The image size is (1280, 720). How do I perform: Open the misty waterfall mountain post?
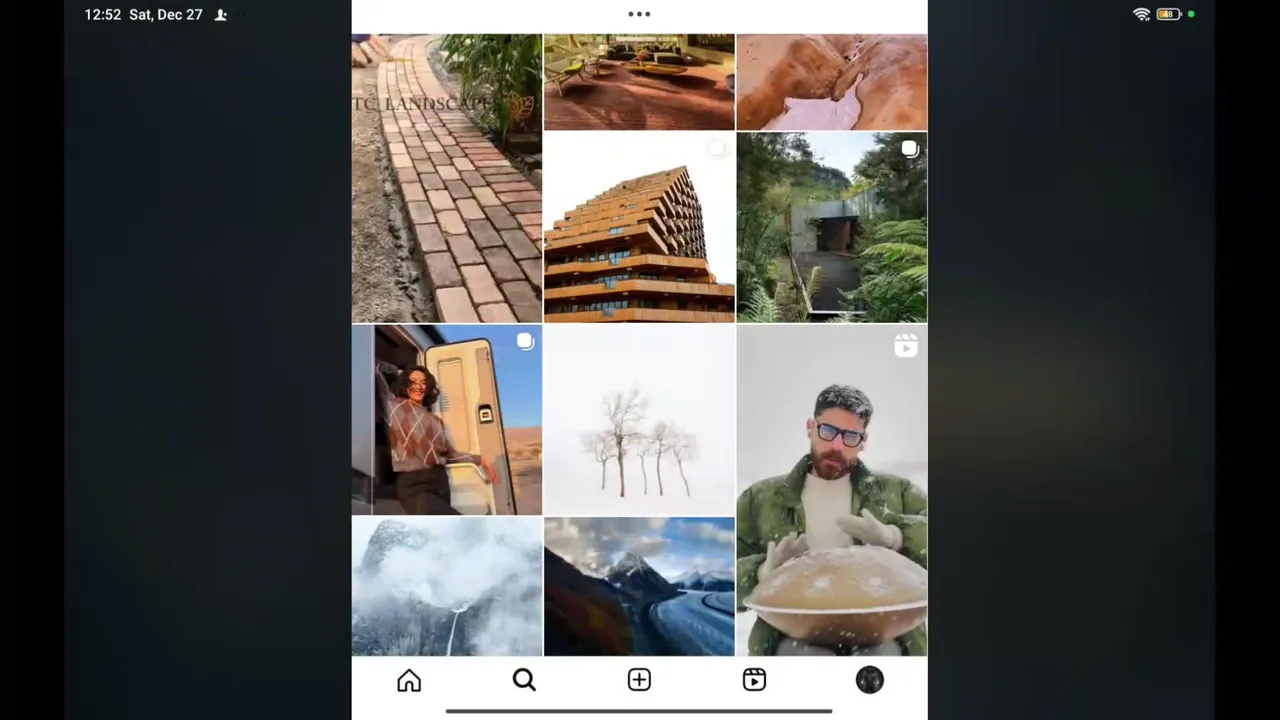click(446, 586)
